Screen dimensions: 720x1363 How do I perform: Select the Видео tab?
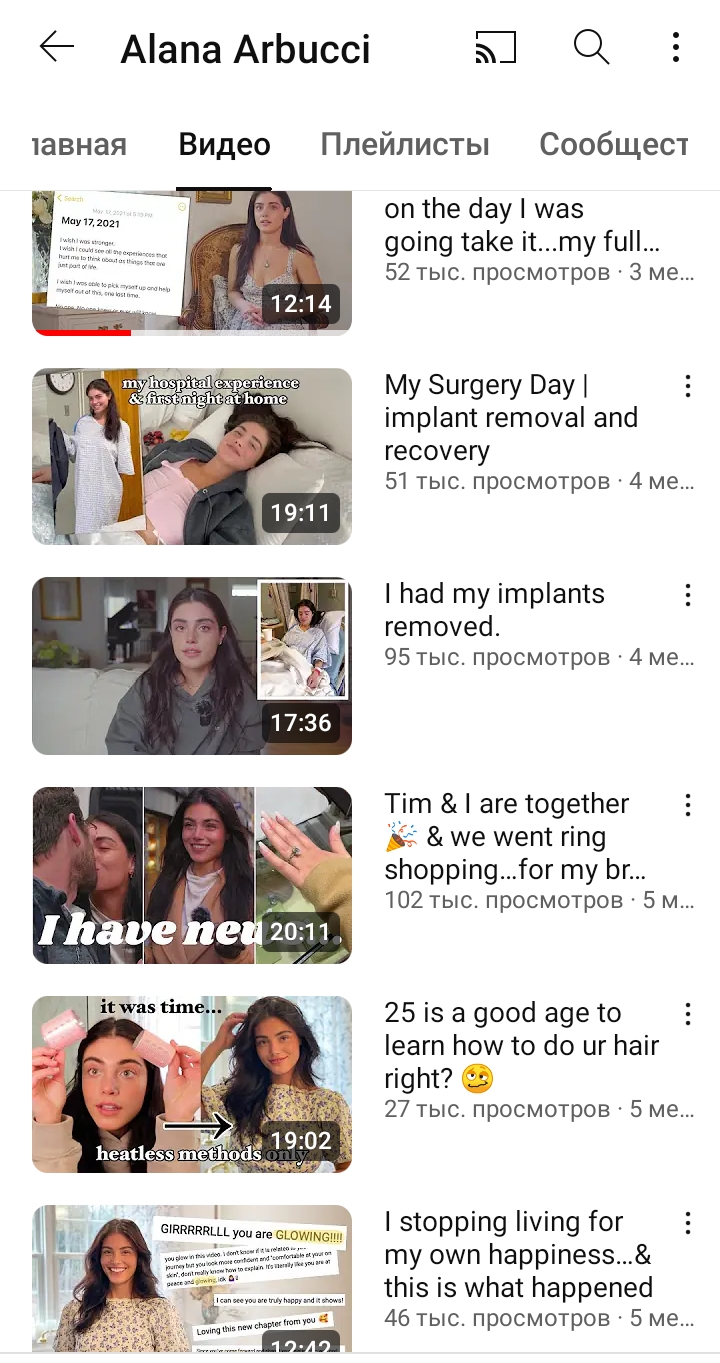(224, 145)
